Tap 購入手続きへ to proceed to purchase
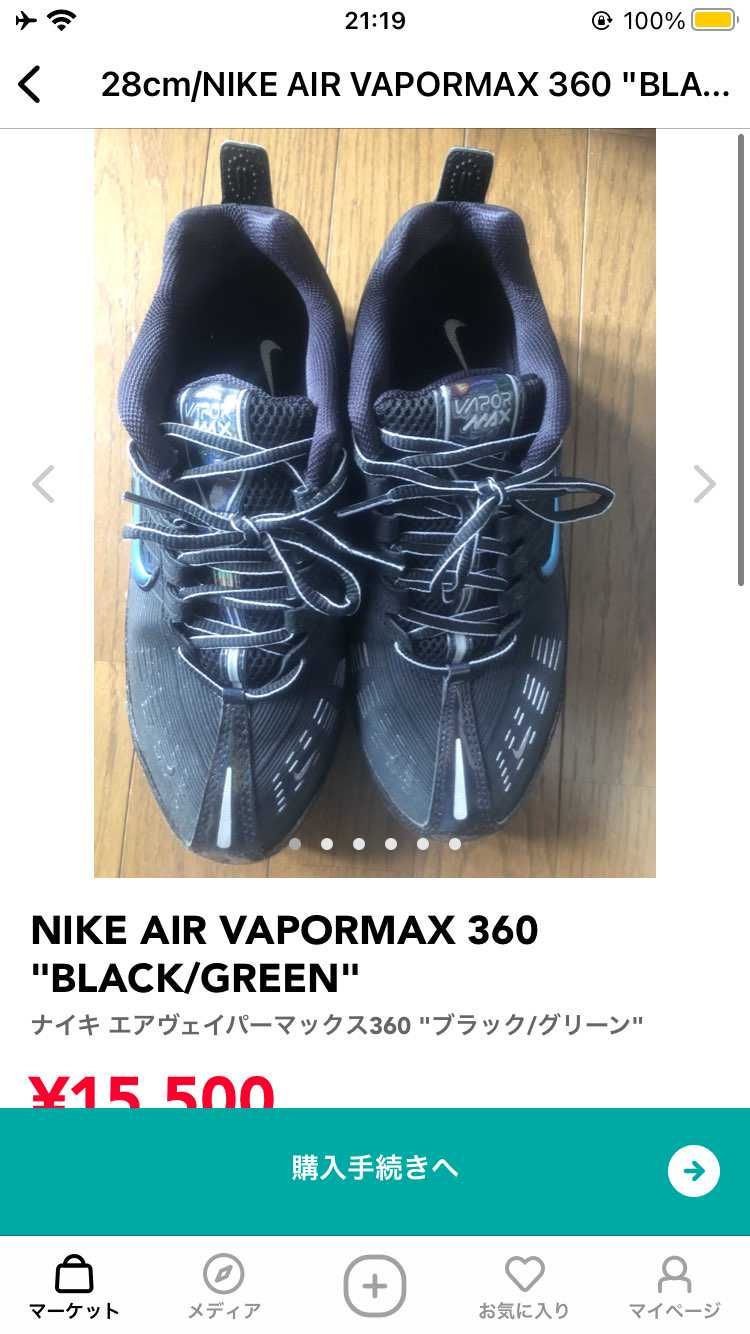 (375, 1170)
